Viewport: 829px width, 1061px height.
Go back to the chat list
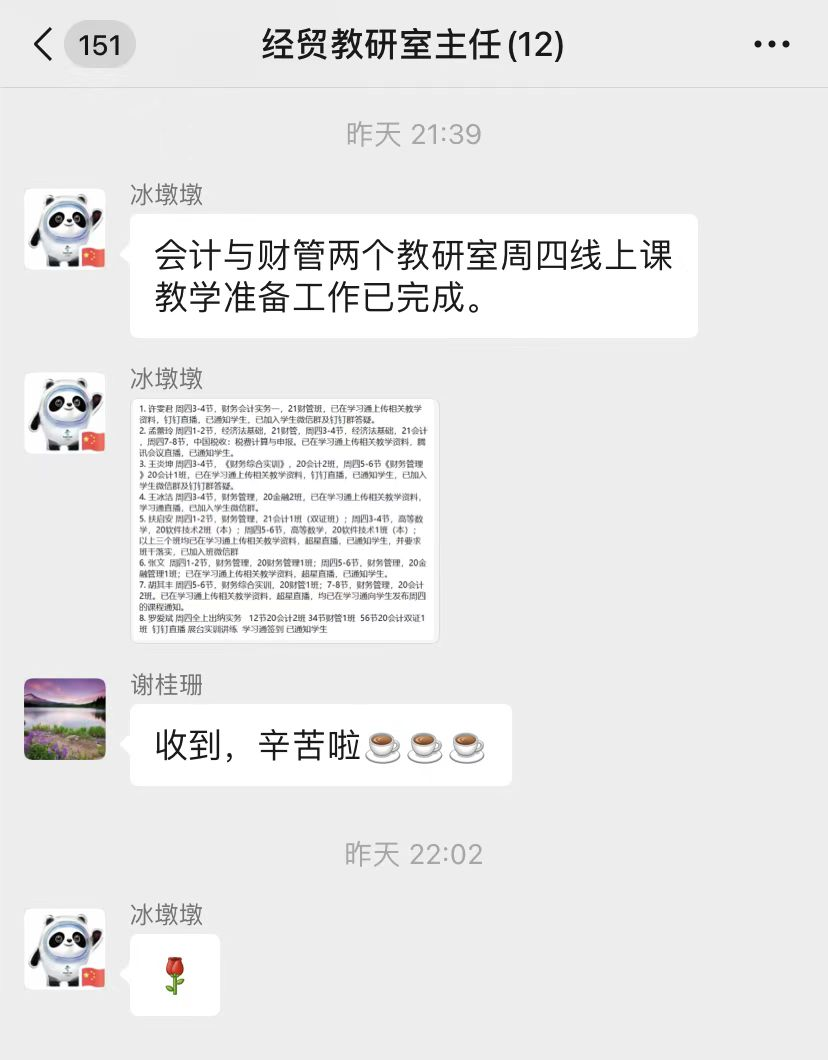click(44, 45)
